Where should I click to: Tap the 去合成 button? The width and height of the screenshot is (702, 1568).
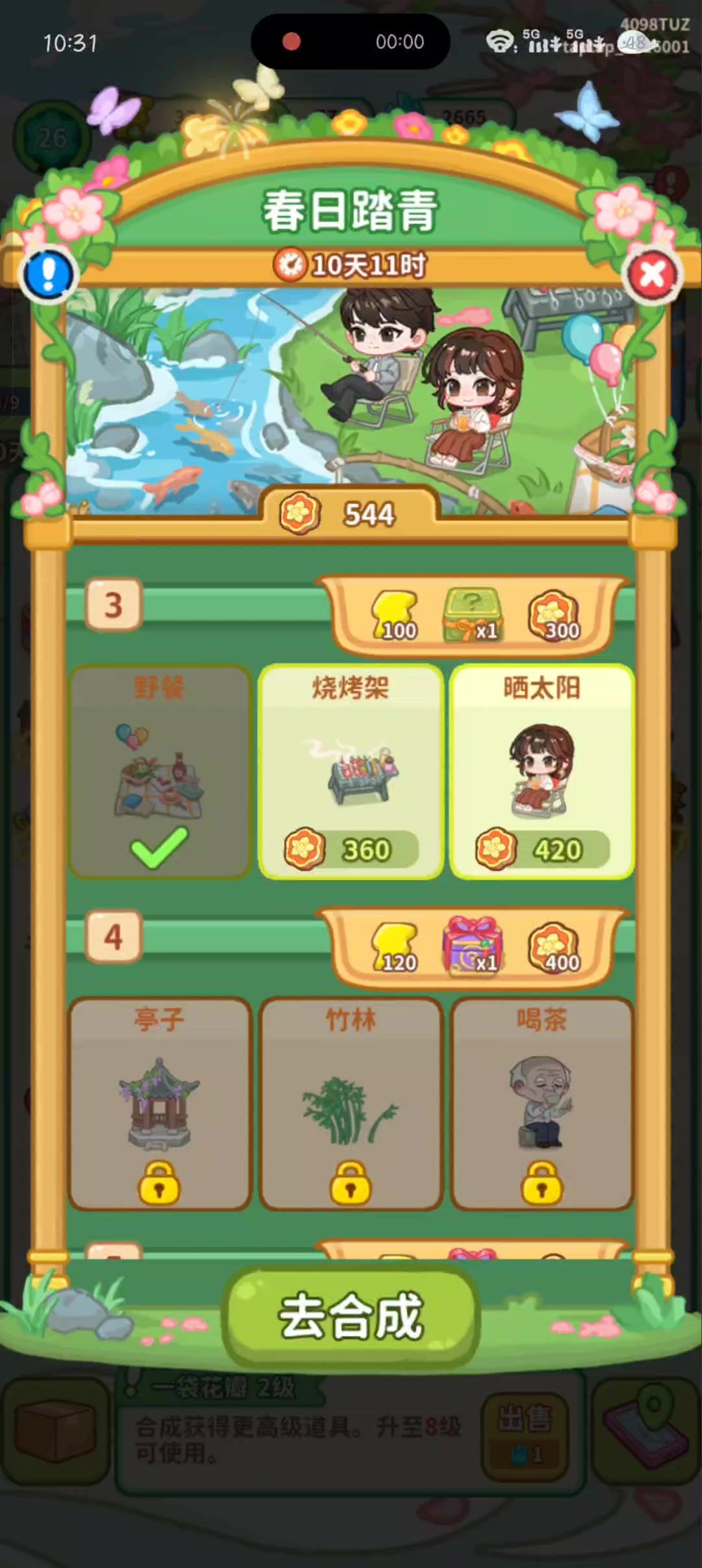click(x=351, y=1315)
